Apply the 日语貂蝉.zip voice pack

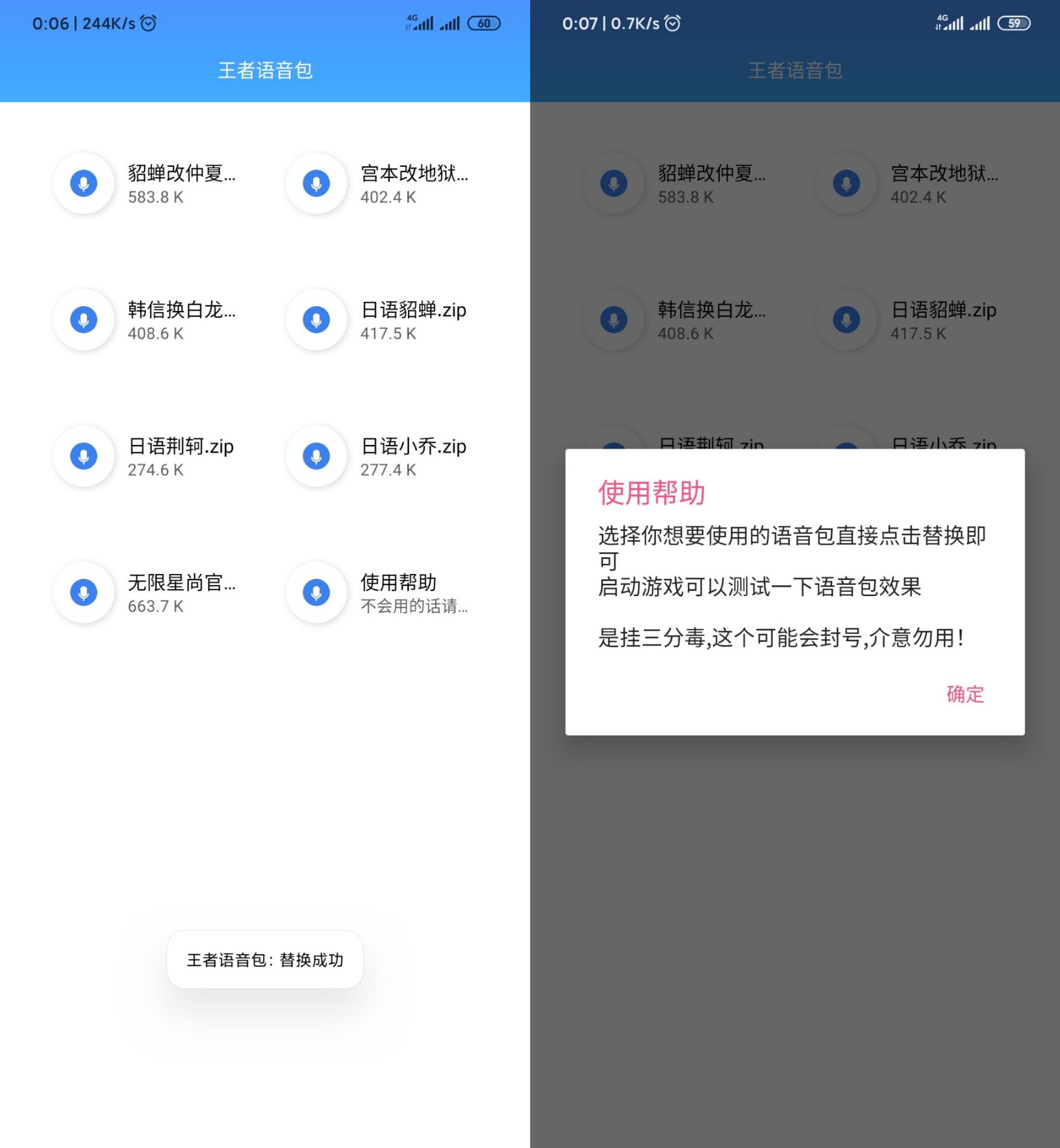tap(382, 320)
